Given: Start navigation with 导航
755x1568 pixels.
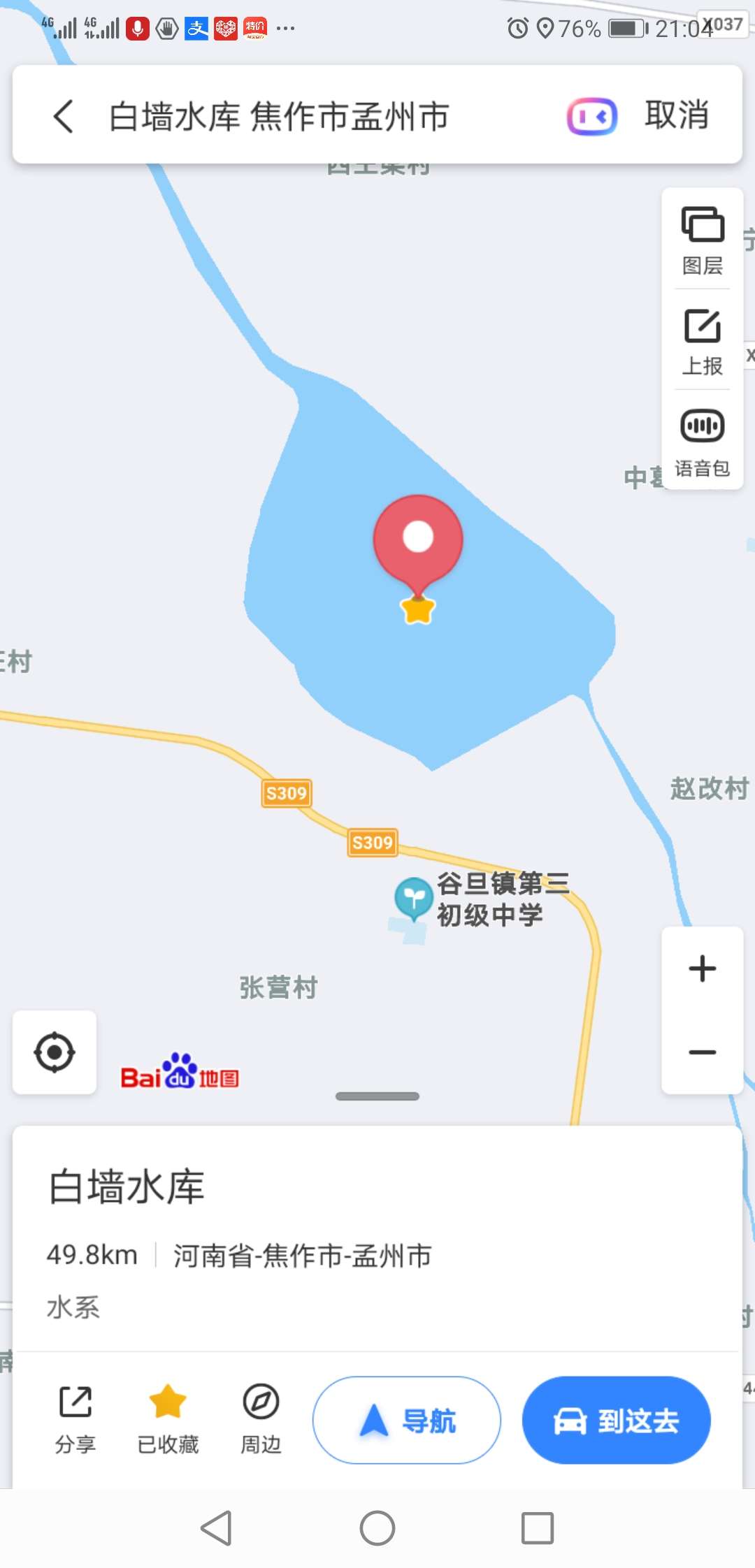Looking at the screenshot, I should [407, 1420].
